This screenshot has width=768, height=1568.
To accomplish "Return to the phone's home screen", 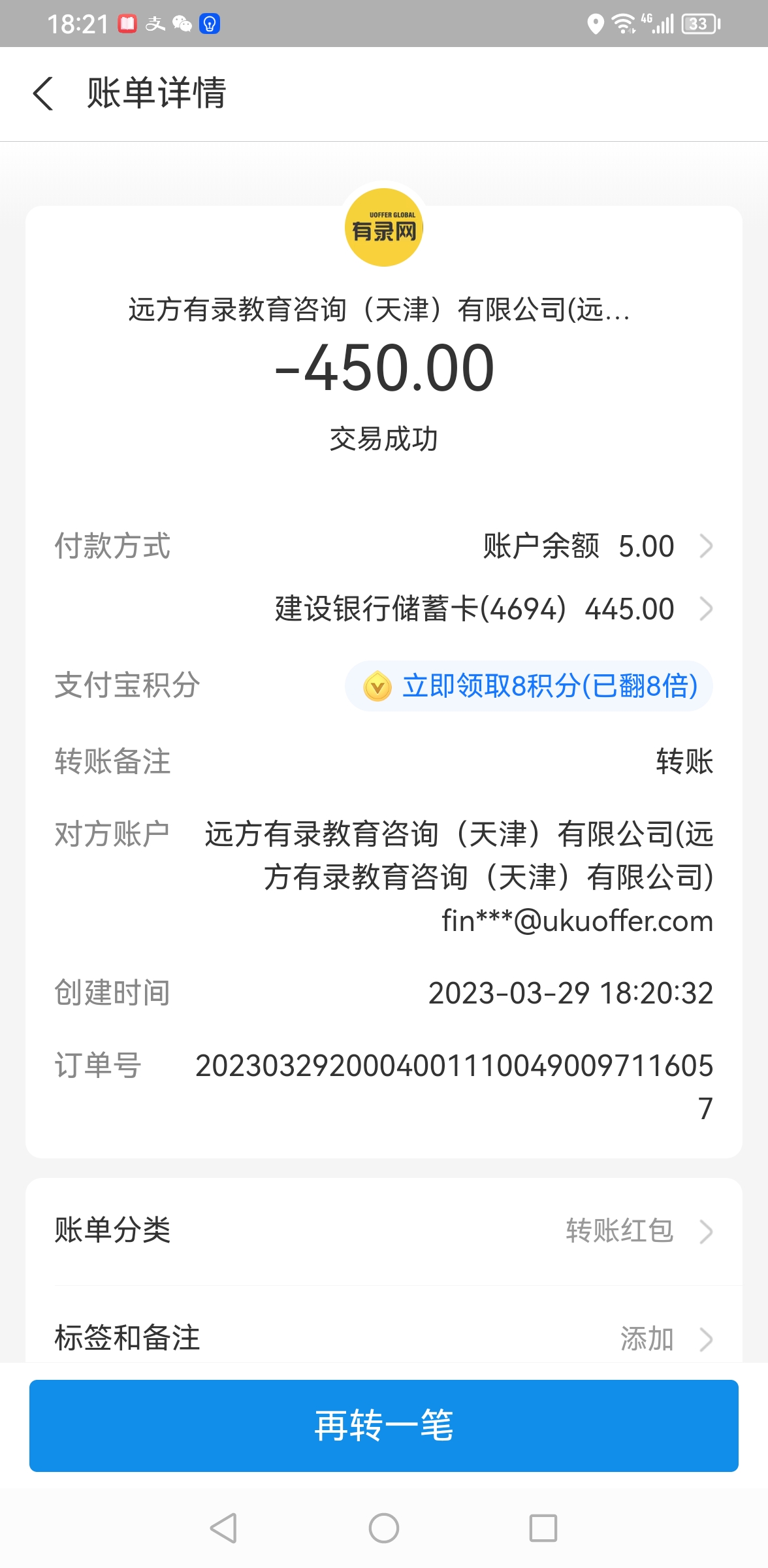I will coord(383,1528).
